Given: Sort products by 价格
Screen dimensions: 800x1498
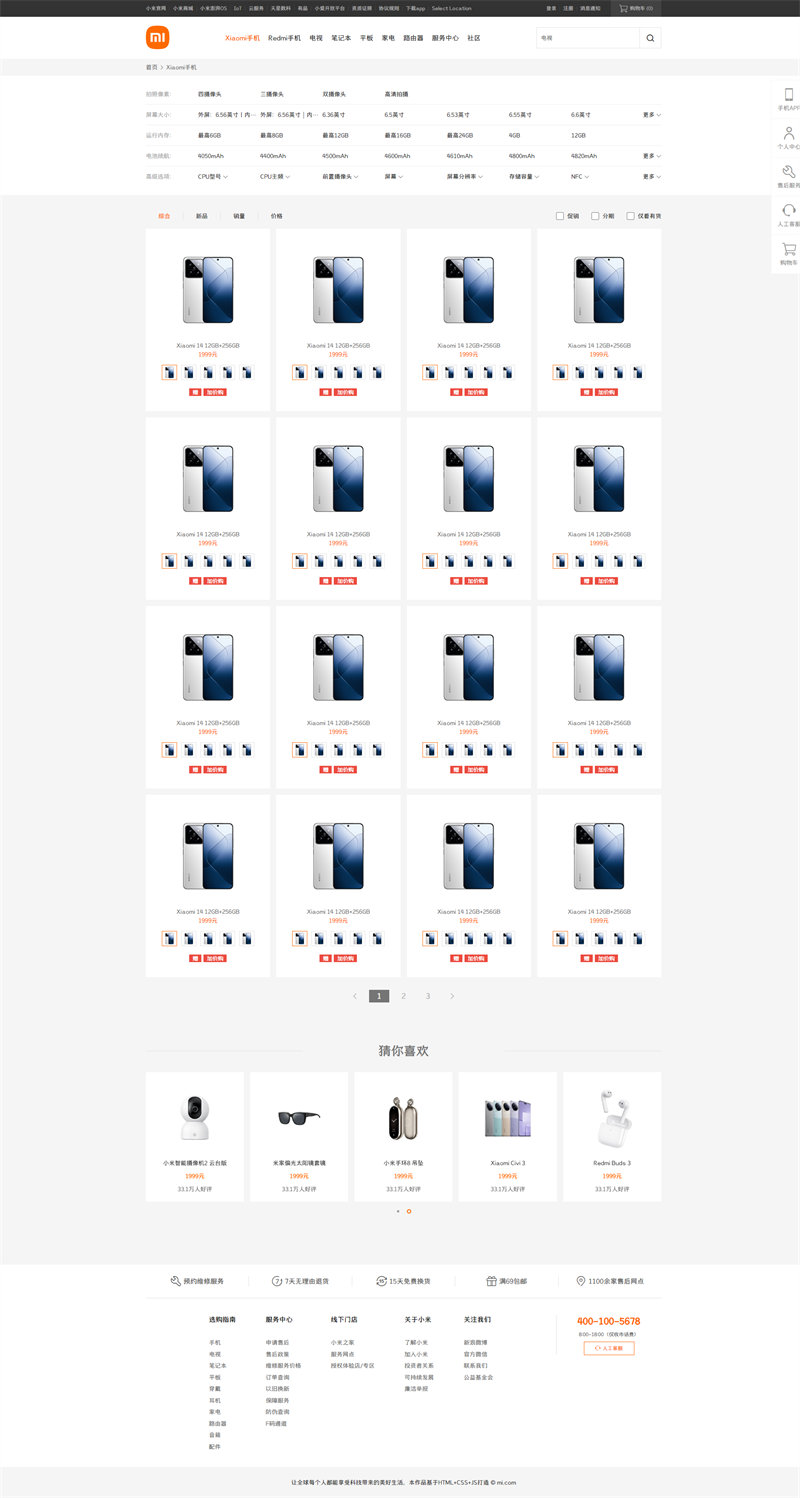Looking at the screenshot, I should 277,215.
